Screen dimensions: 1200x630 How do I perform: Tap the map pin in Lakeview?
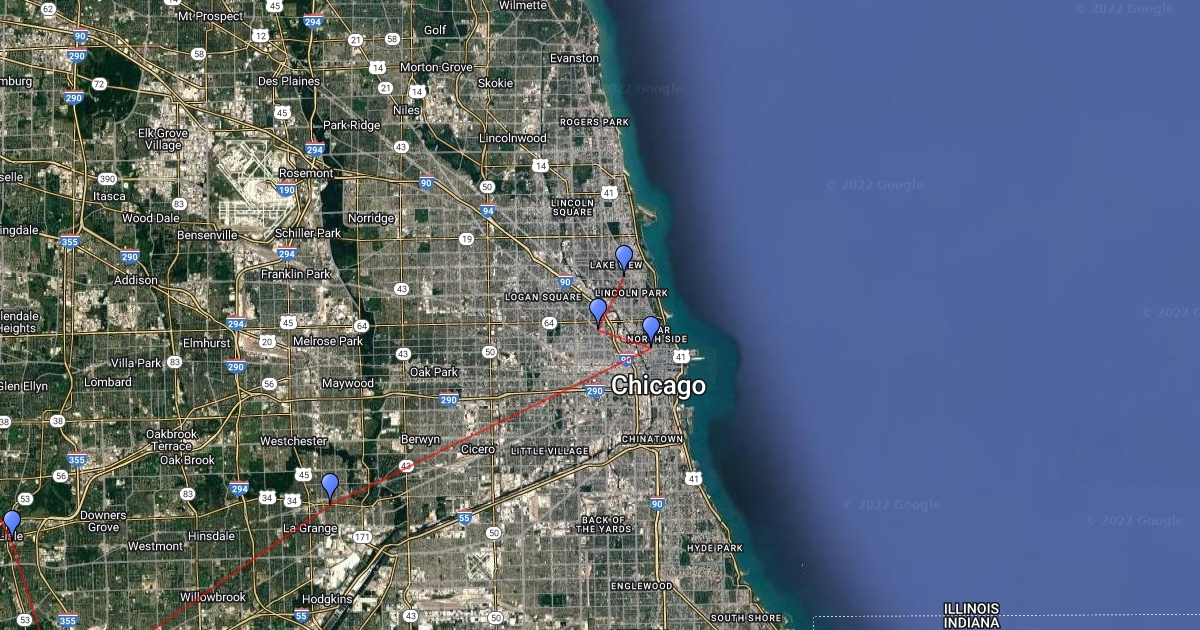tap(624, 257)
